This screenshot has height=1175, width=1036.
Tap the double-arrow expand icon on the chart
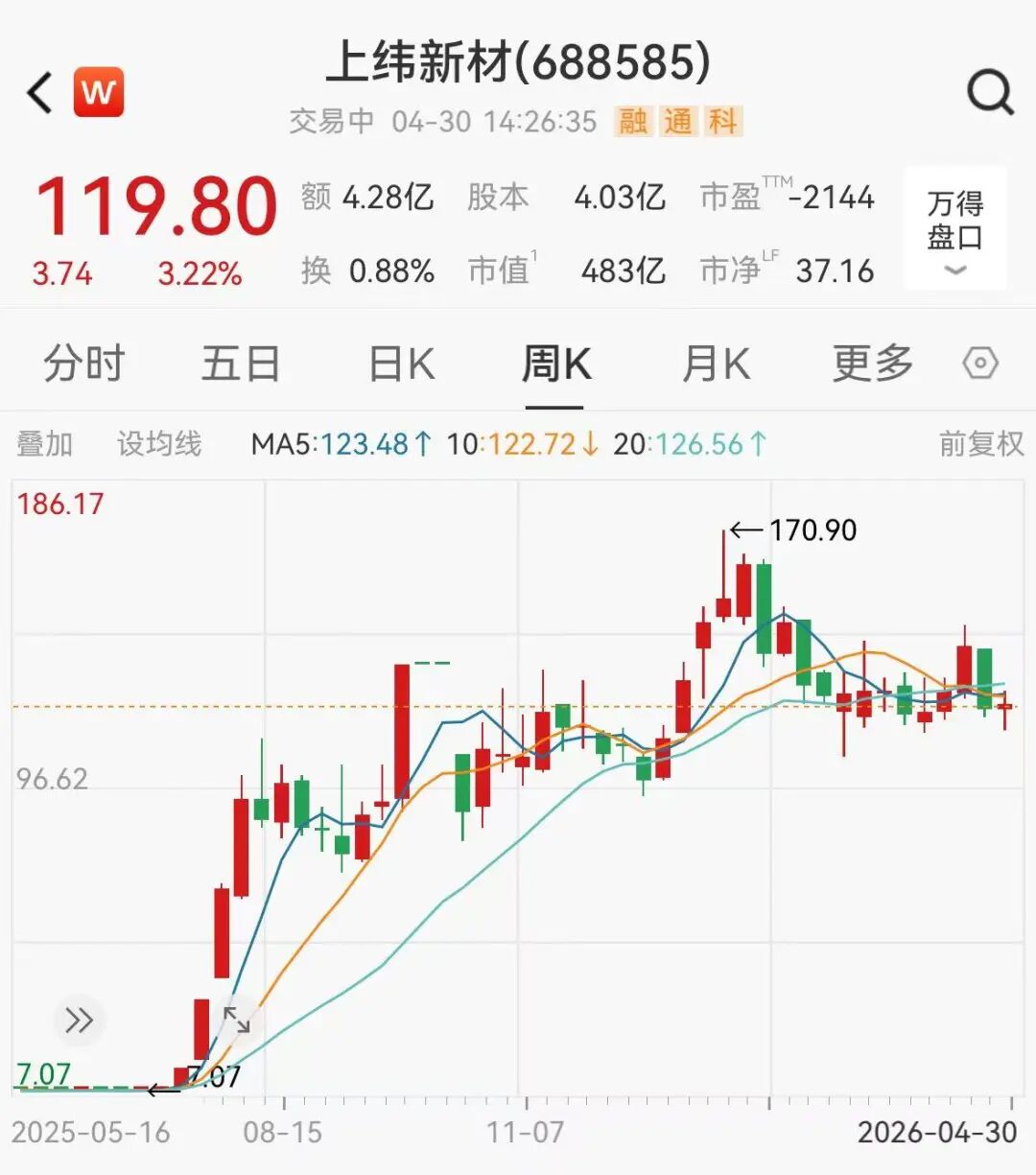tap(79, 1020)
